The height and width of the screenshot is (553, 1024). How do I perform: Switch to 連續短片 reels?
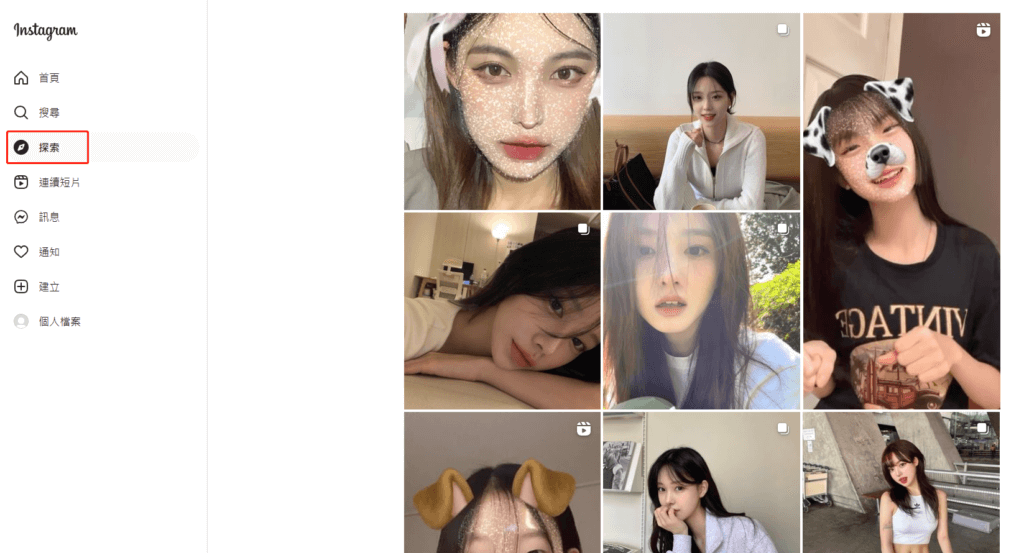click(x=58, y=182)
